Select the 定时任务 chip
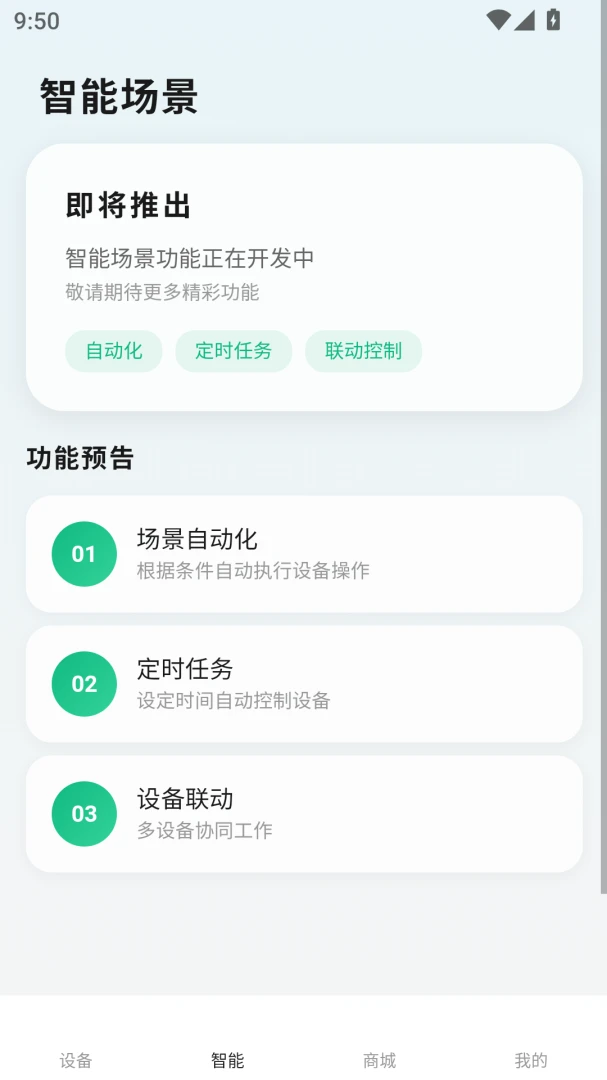The image size is (607, 1080). pyautogui.click(x=234, y=351)
